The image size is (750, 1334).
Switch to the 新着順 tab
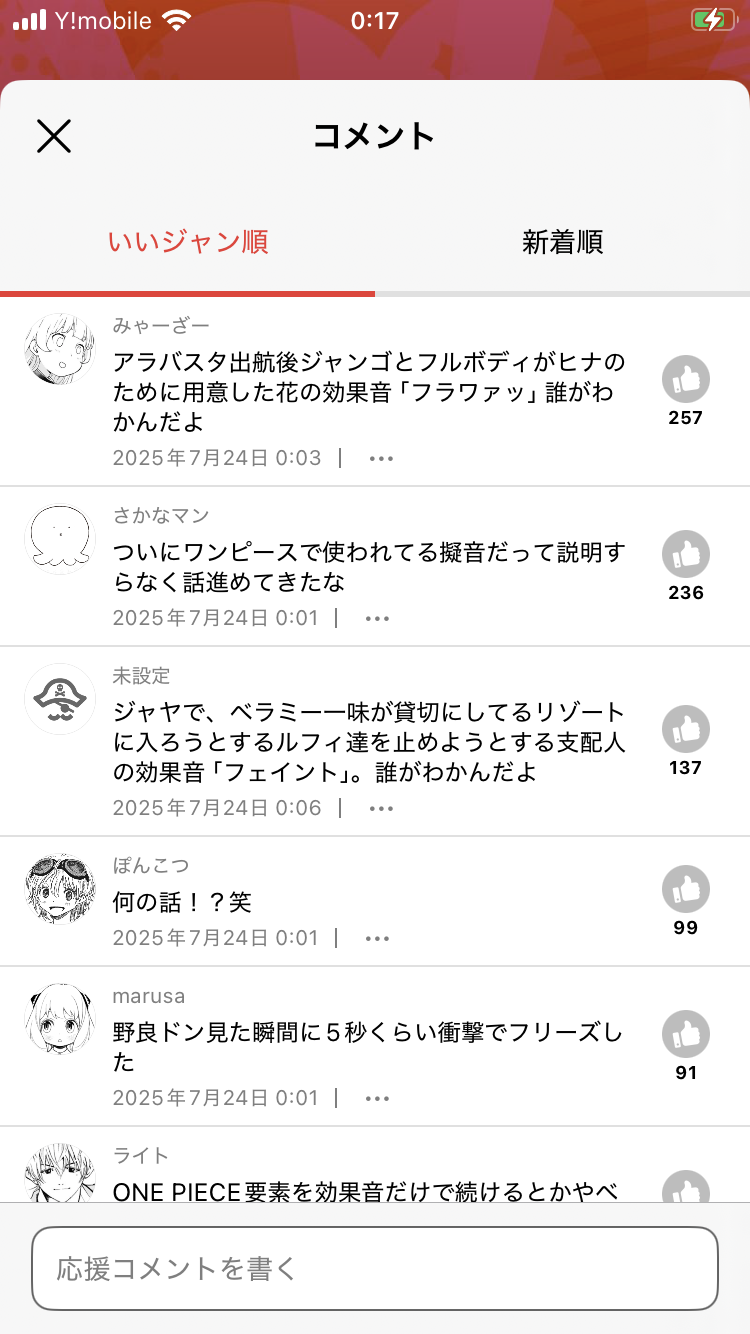click(562, 242)
